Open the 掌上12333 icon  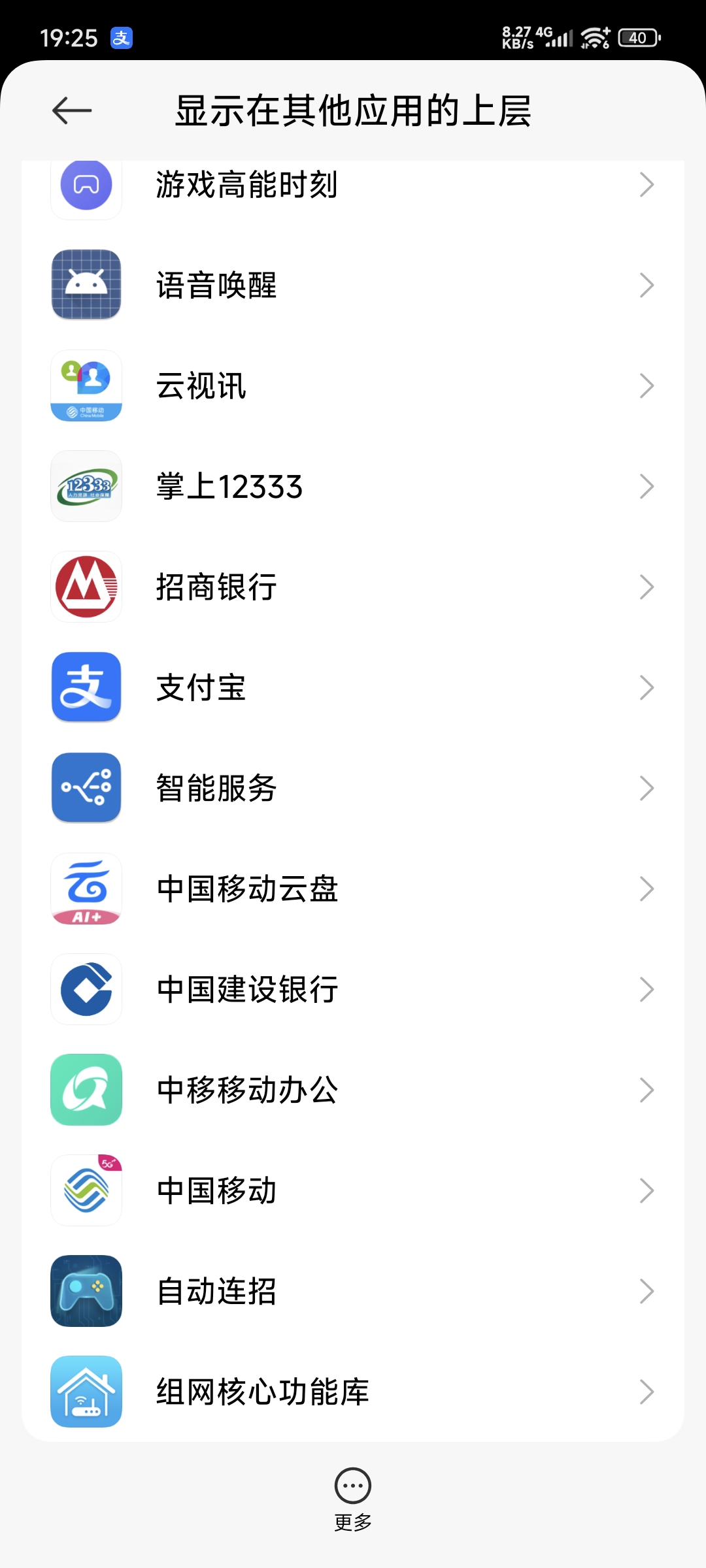pos(86,486)
